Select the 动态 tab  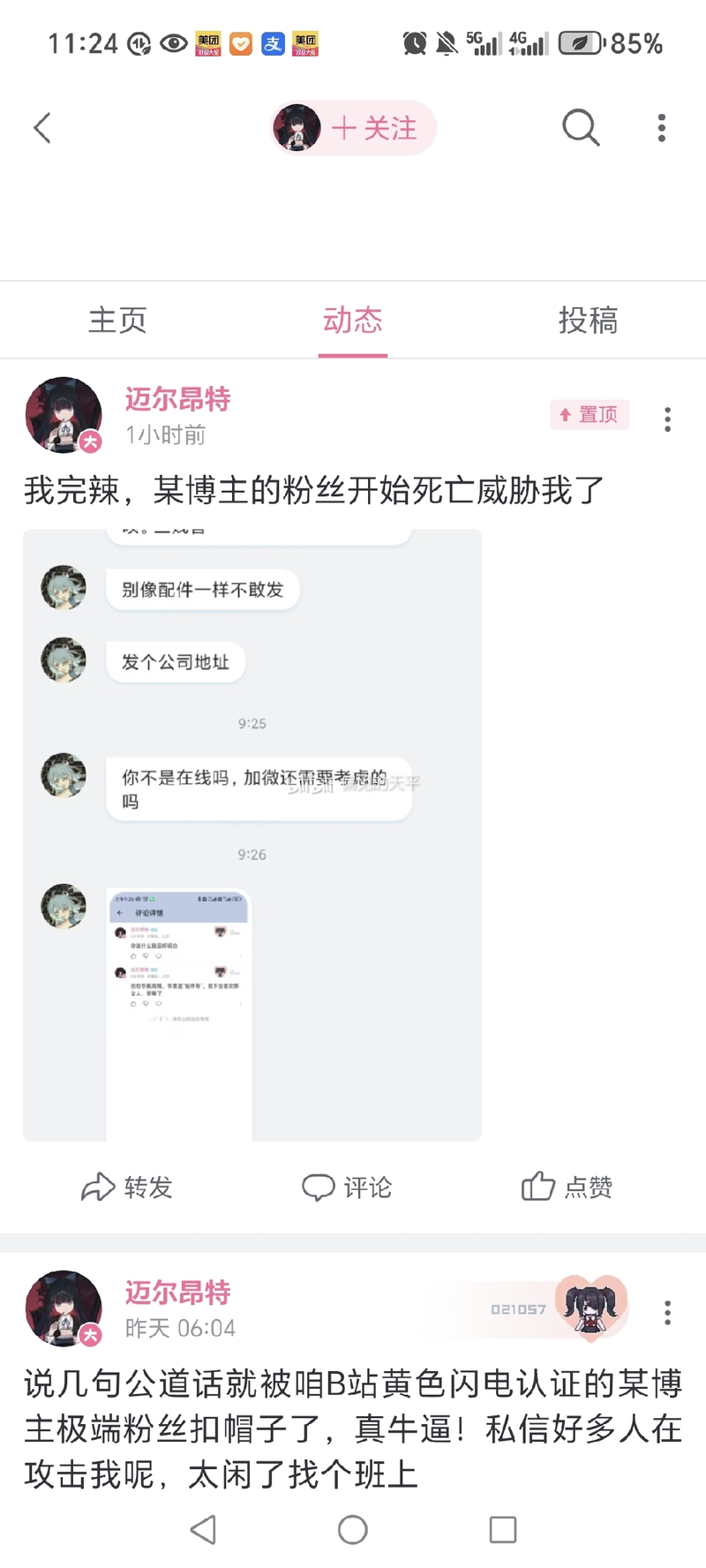click(353, 320)
